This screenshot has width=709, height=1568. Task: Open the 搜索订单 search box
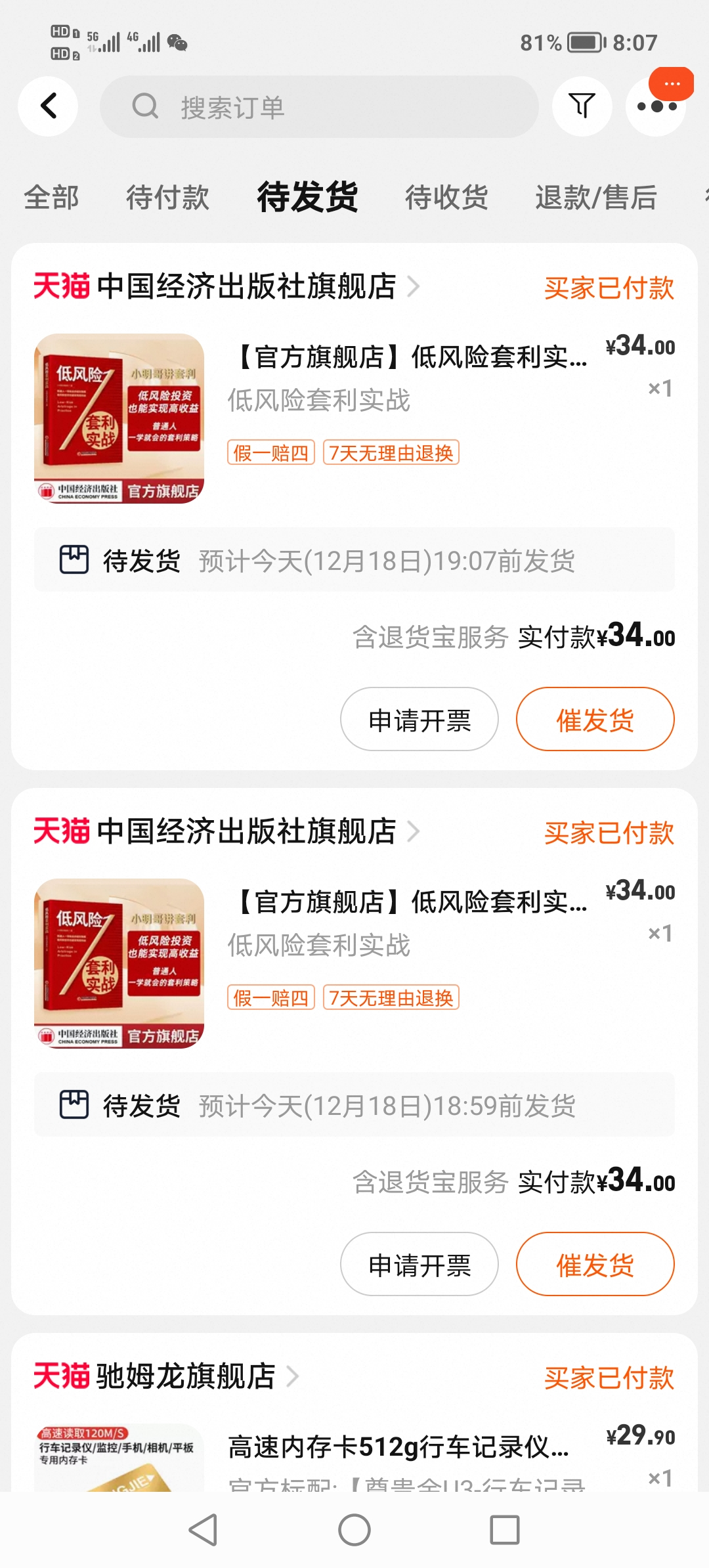(x=319, y=106)
